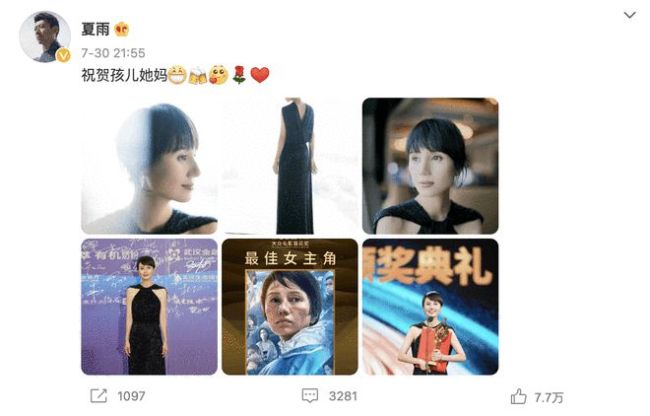Open the comments with 3281 replies
650x416 pixels.
click(x=330, y=397)
